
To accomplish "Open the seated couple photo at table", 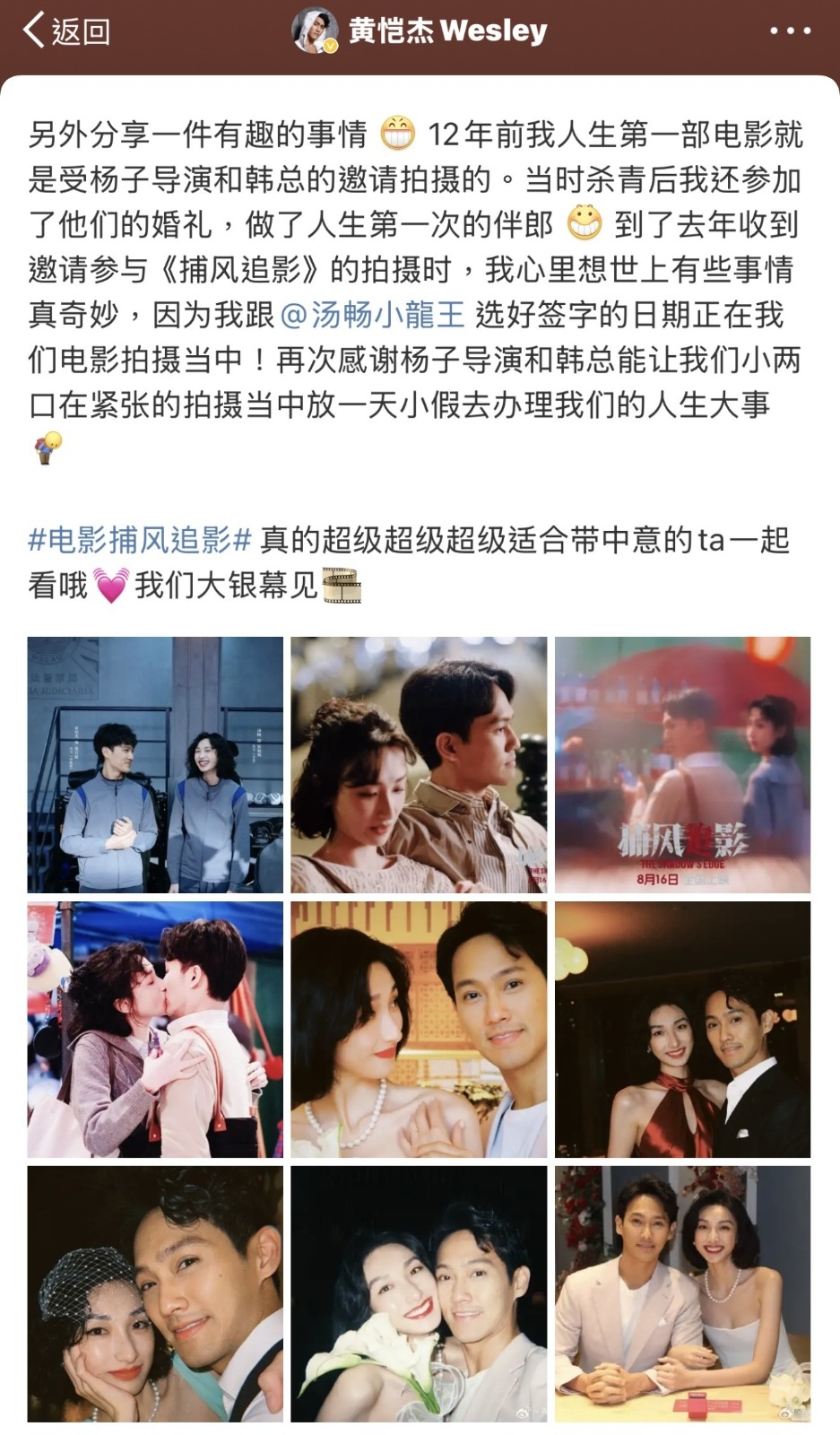I will coord(682,1293).
